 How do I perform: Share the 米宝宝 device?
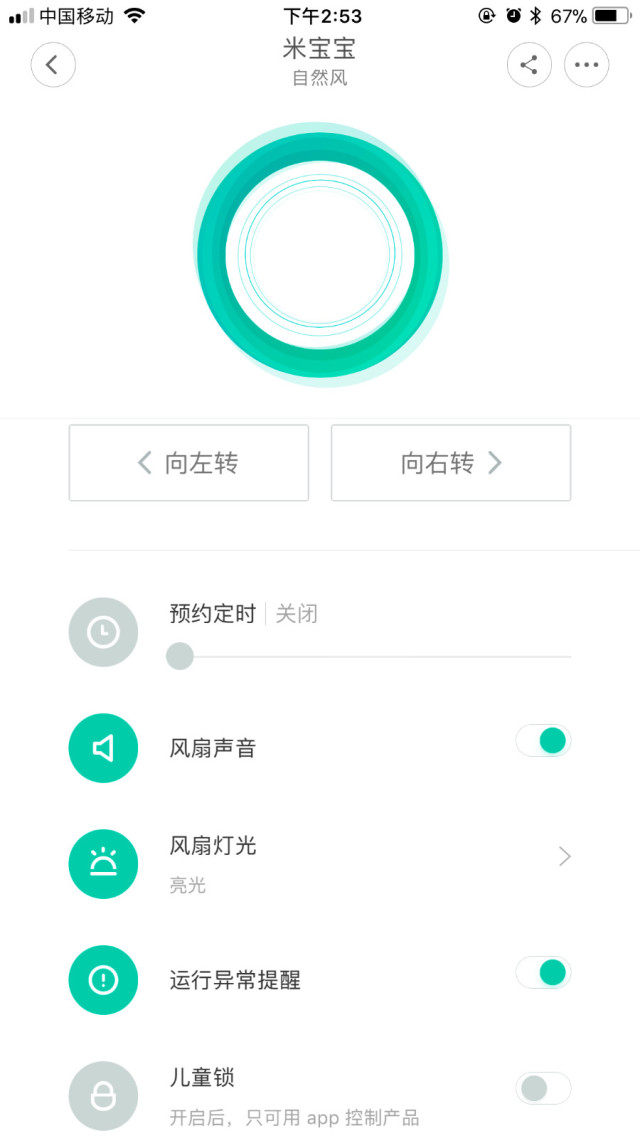pos(529,65)
